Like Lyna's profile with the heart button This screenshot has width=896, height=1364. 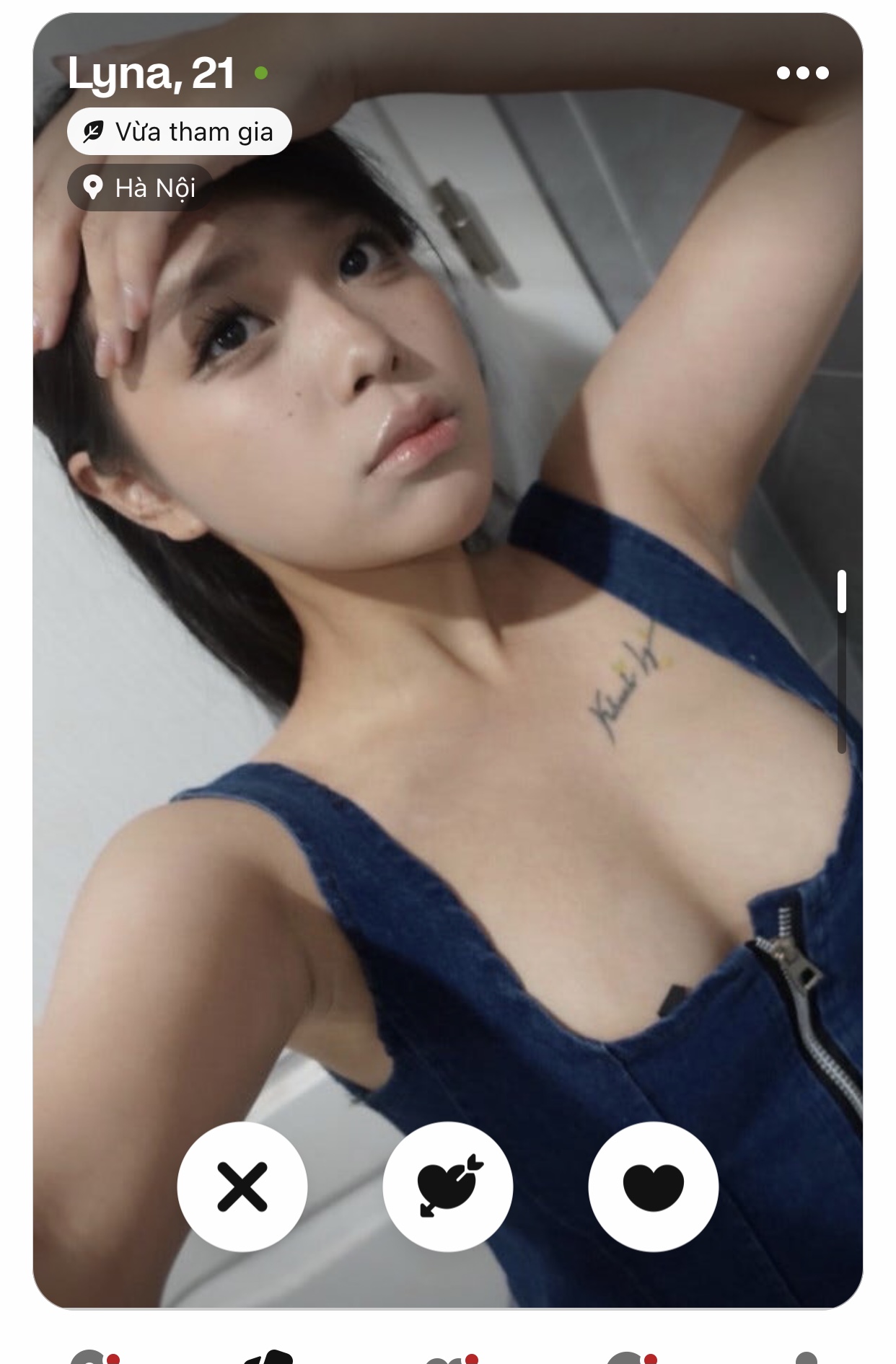(x=653, y=1186)
